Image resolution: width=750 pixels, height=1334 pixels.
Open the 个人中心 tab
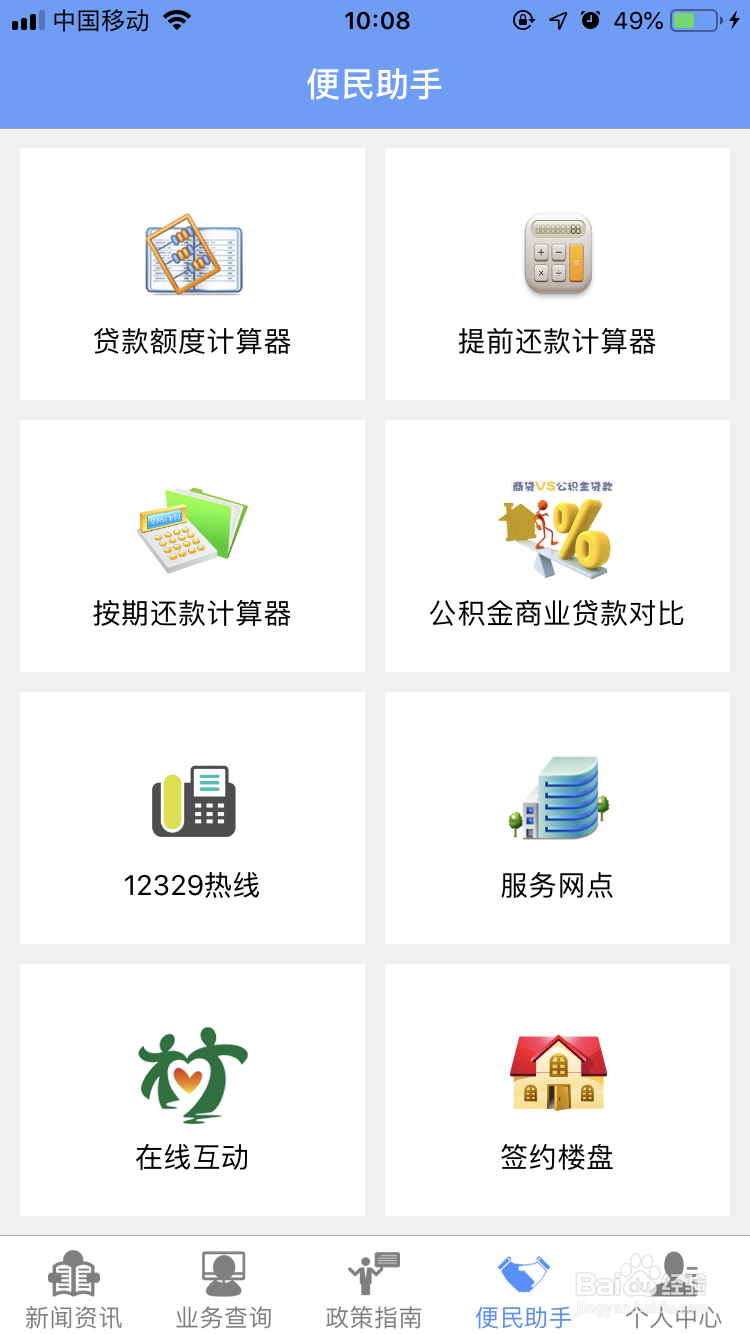click(674, 1288)
